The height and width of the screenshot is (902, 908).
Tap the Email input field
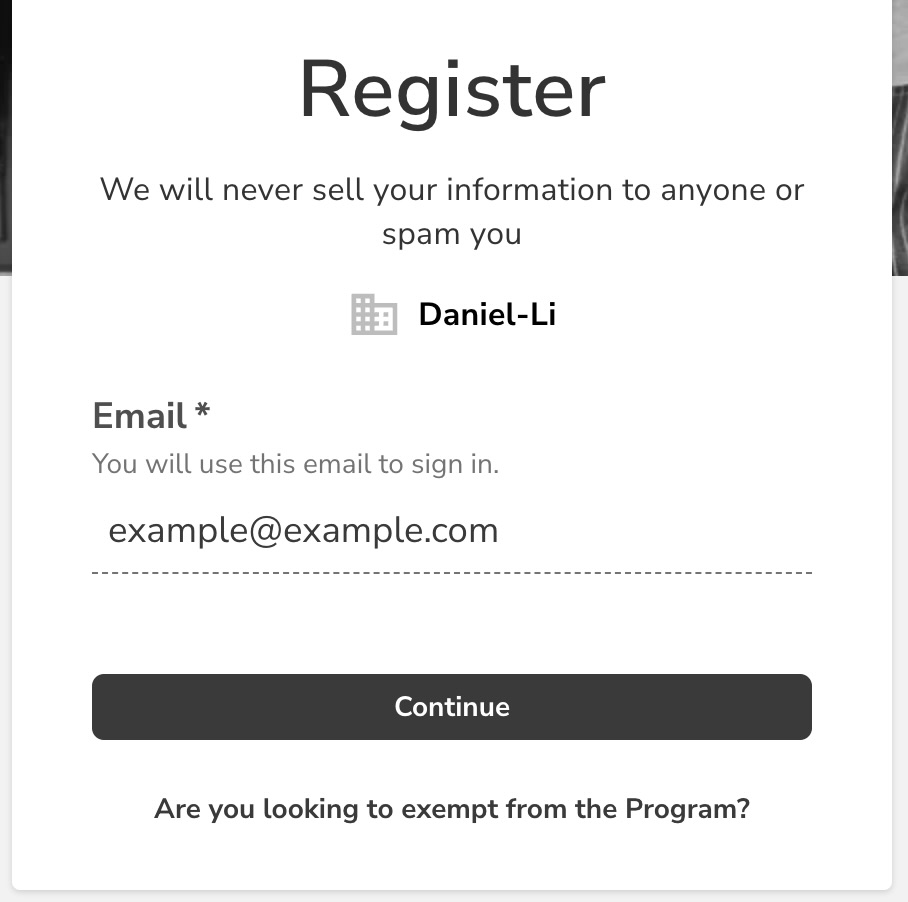451,531
